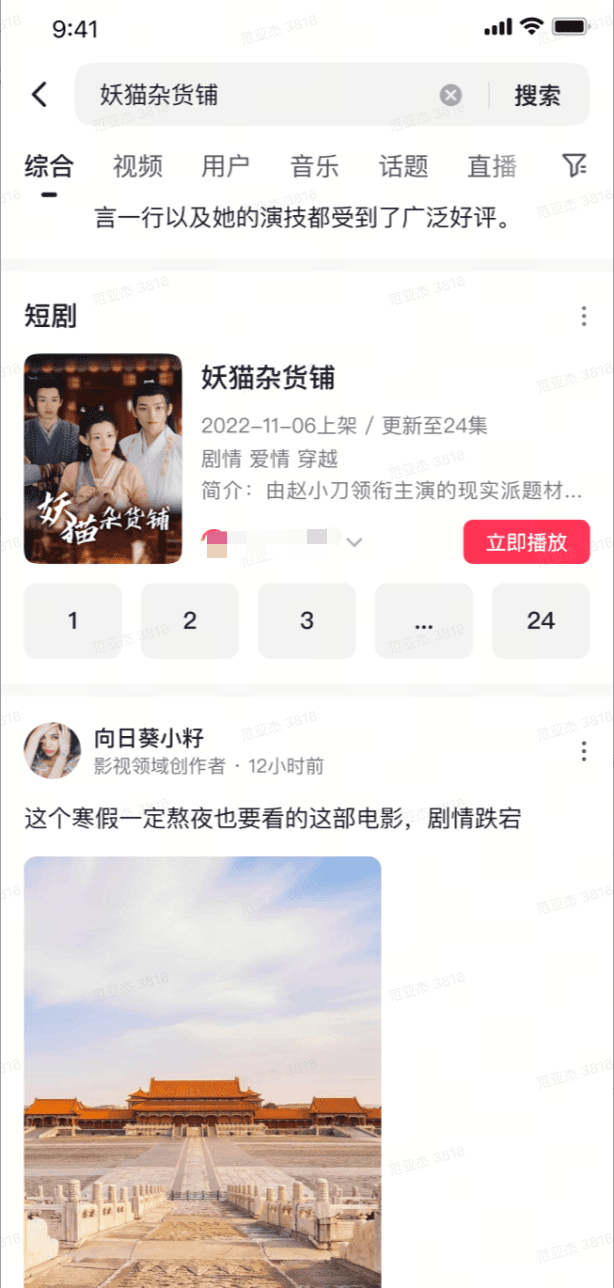Go back using the arrow icon
The width and height of the screenshot is (614, 1288).
(x=39, y=95)
